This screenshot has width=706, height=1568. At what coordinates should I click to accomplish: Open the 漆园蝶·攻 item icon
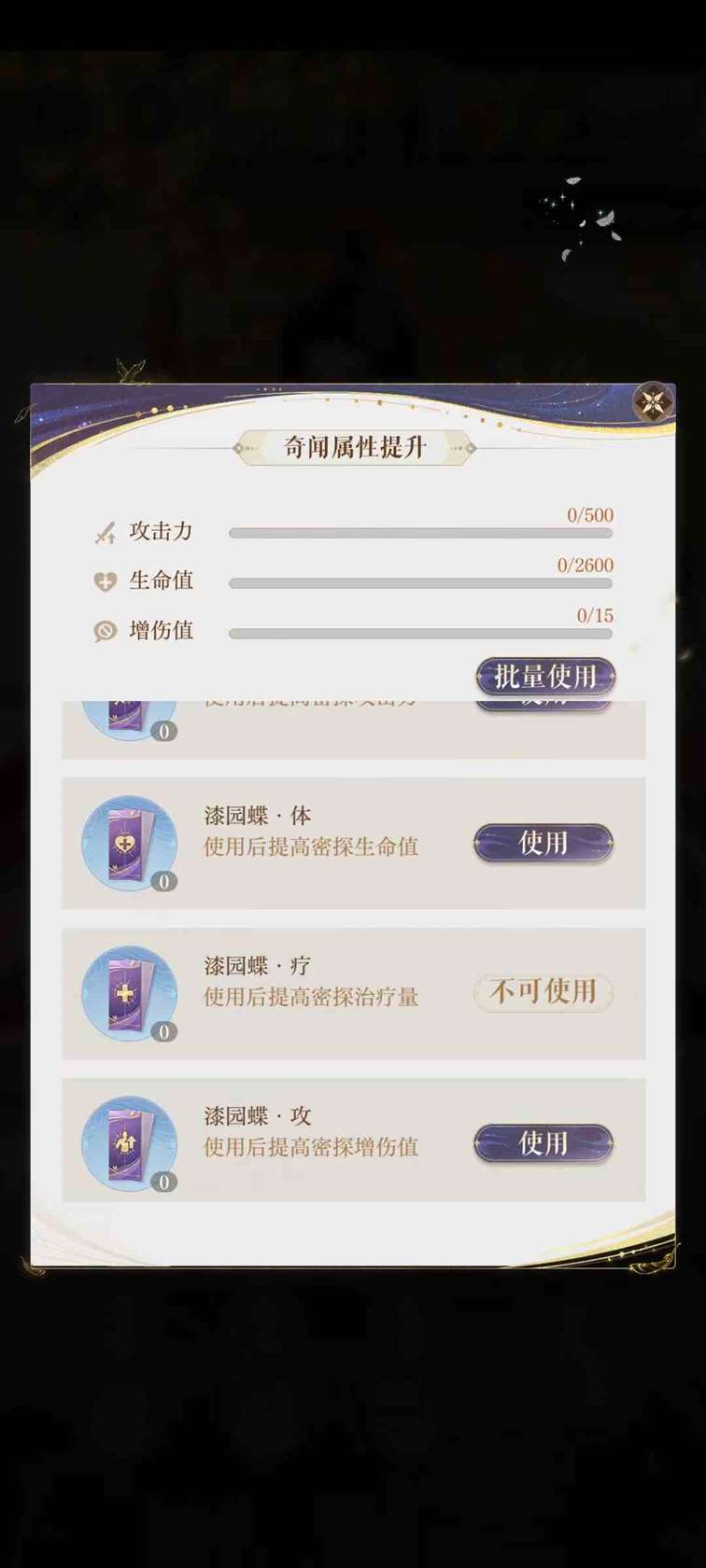click(x=129, y=1143)
